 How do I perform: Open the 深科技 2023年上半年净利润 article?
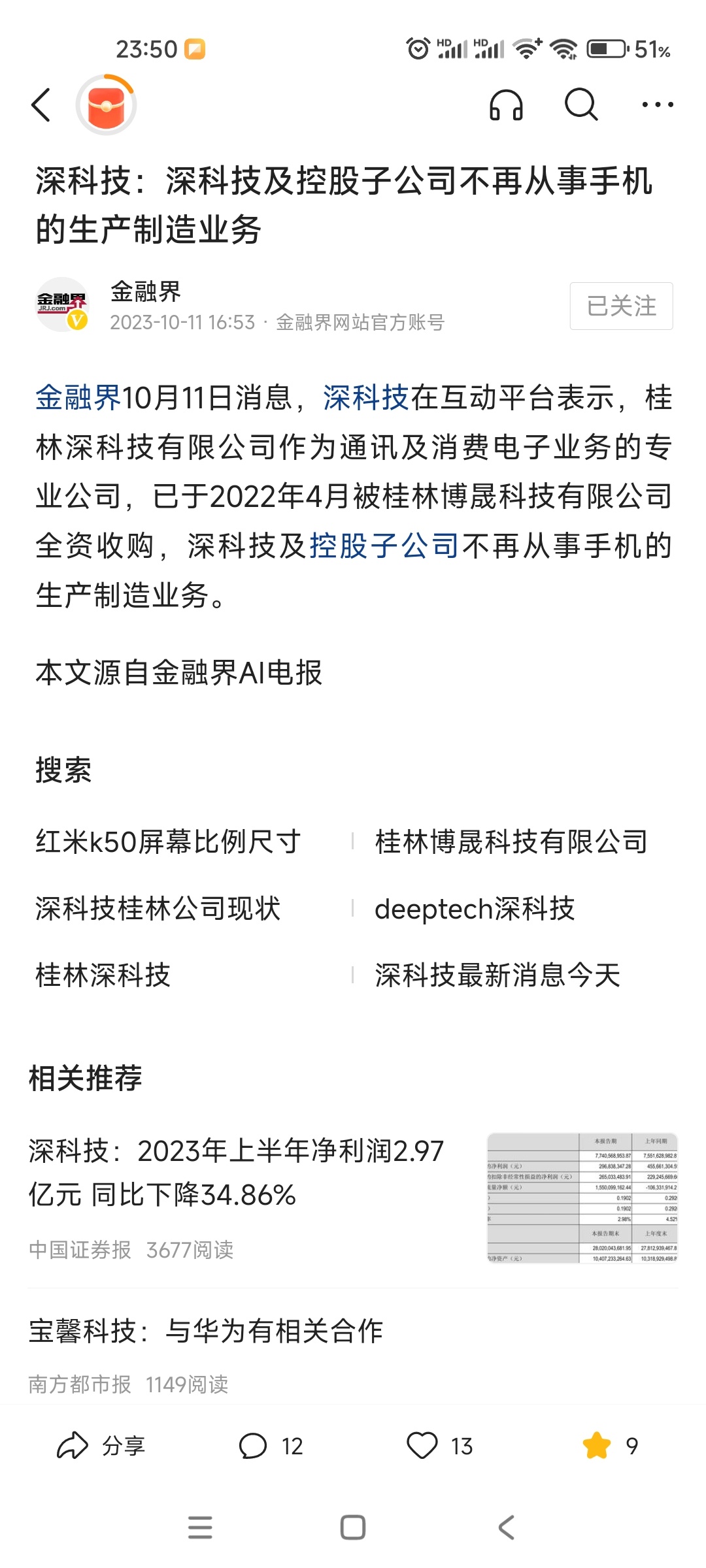point(353,1198)
